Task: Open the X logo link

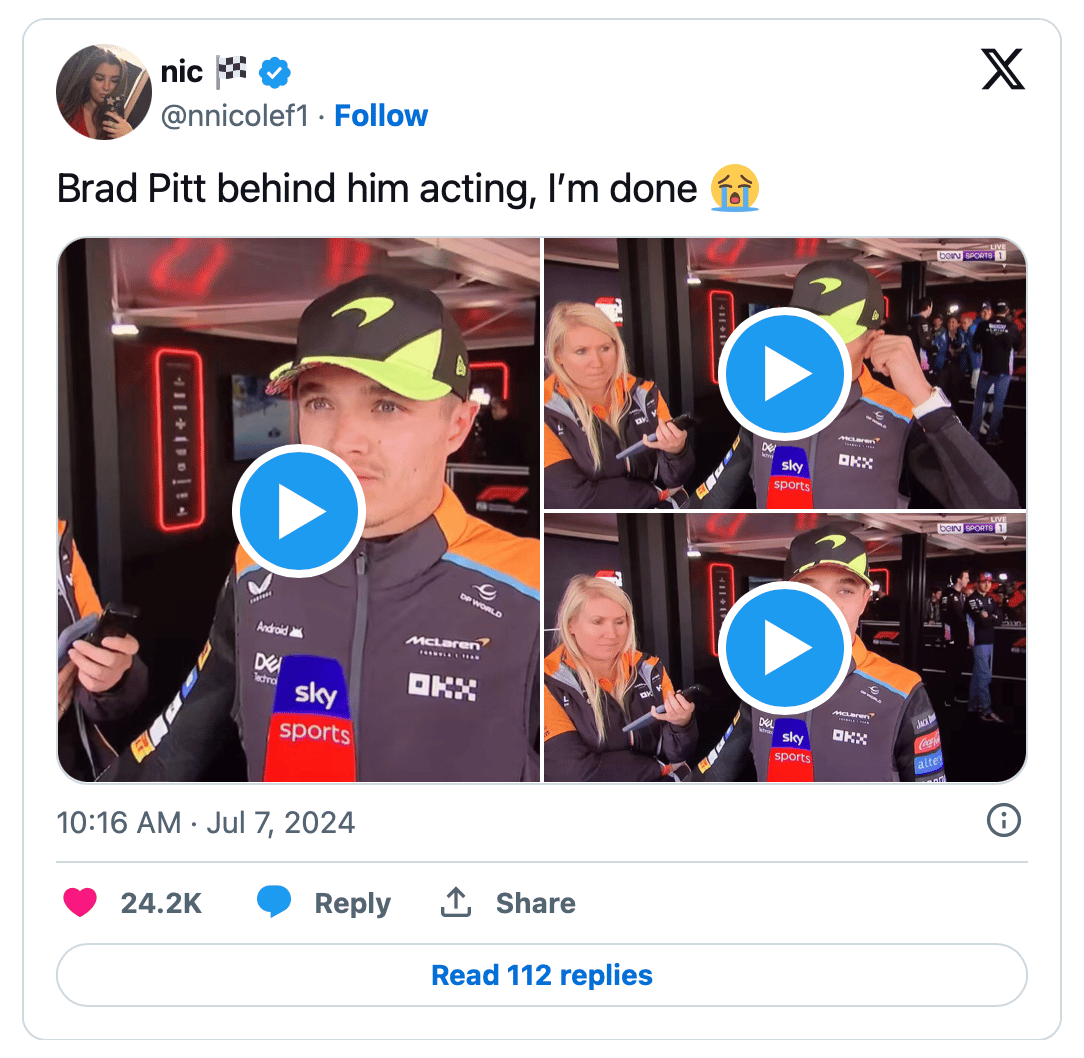Action: point(1002,70)
